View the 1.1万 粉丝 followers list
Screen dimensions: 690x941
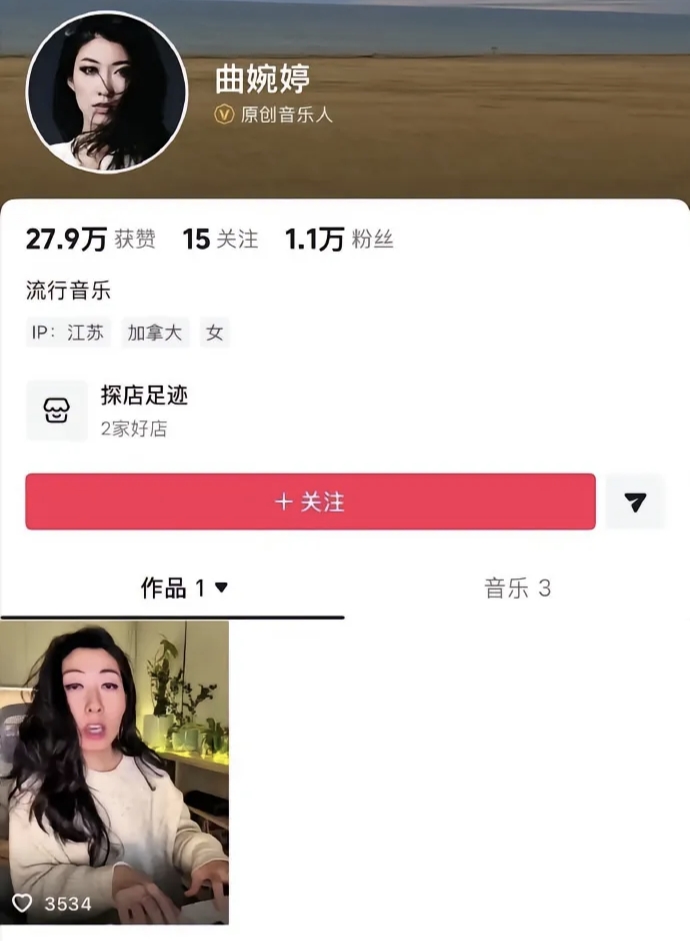pyautogui.click(x=338, y=240)
